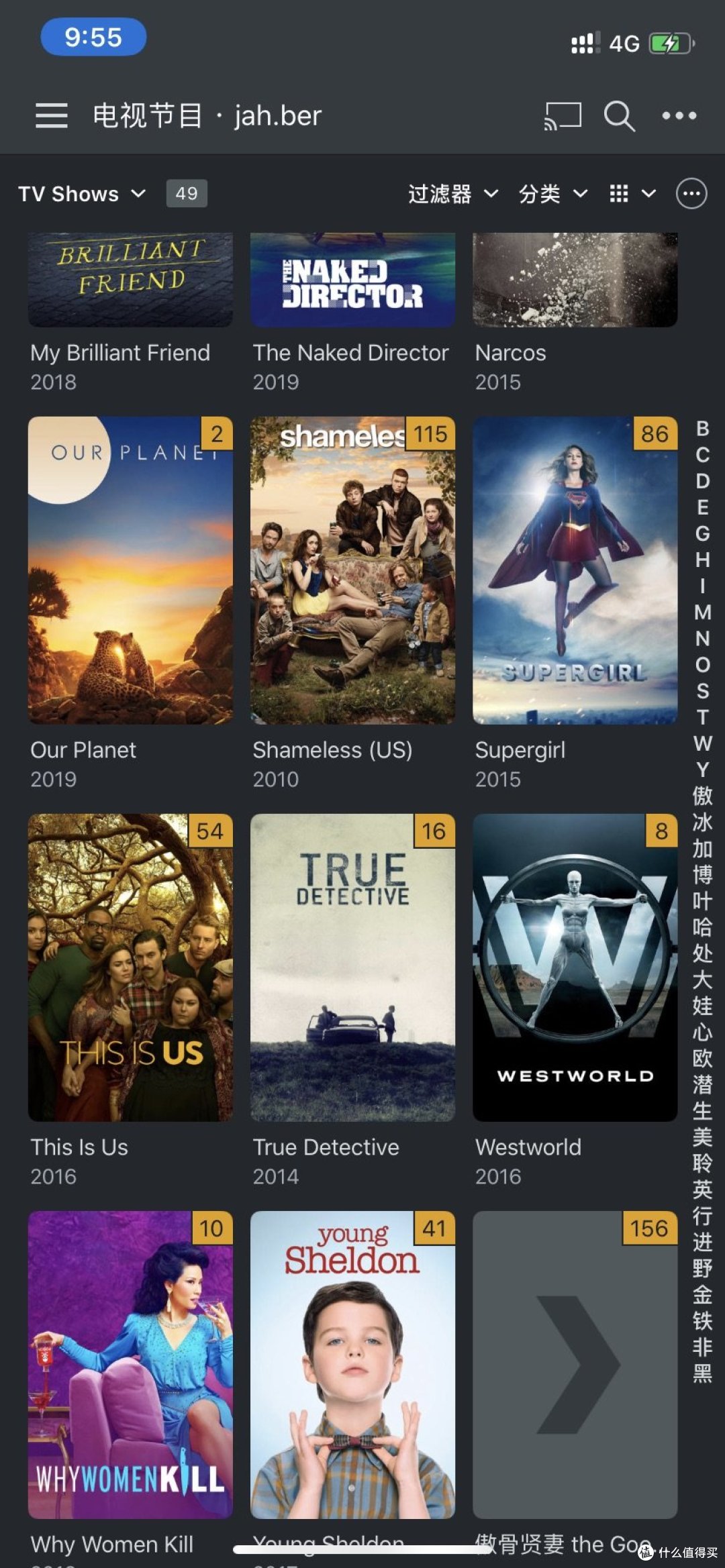725x1568 pixels.
Task: Expand the TV Shows library dropdown
Action: pos(82,194)
